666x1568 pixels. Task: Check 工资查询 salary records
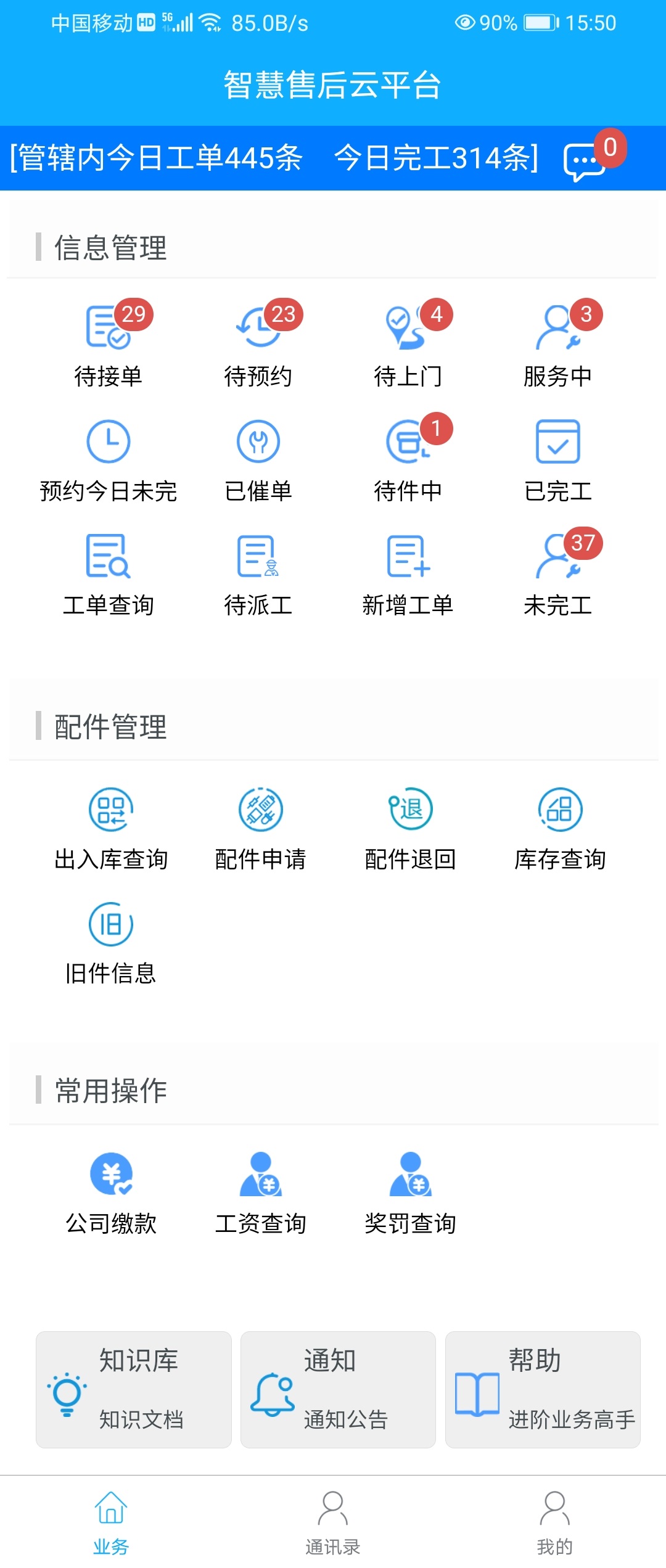tap(261, 1191)
